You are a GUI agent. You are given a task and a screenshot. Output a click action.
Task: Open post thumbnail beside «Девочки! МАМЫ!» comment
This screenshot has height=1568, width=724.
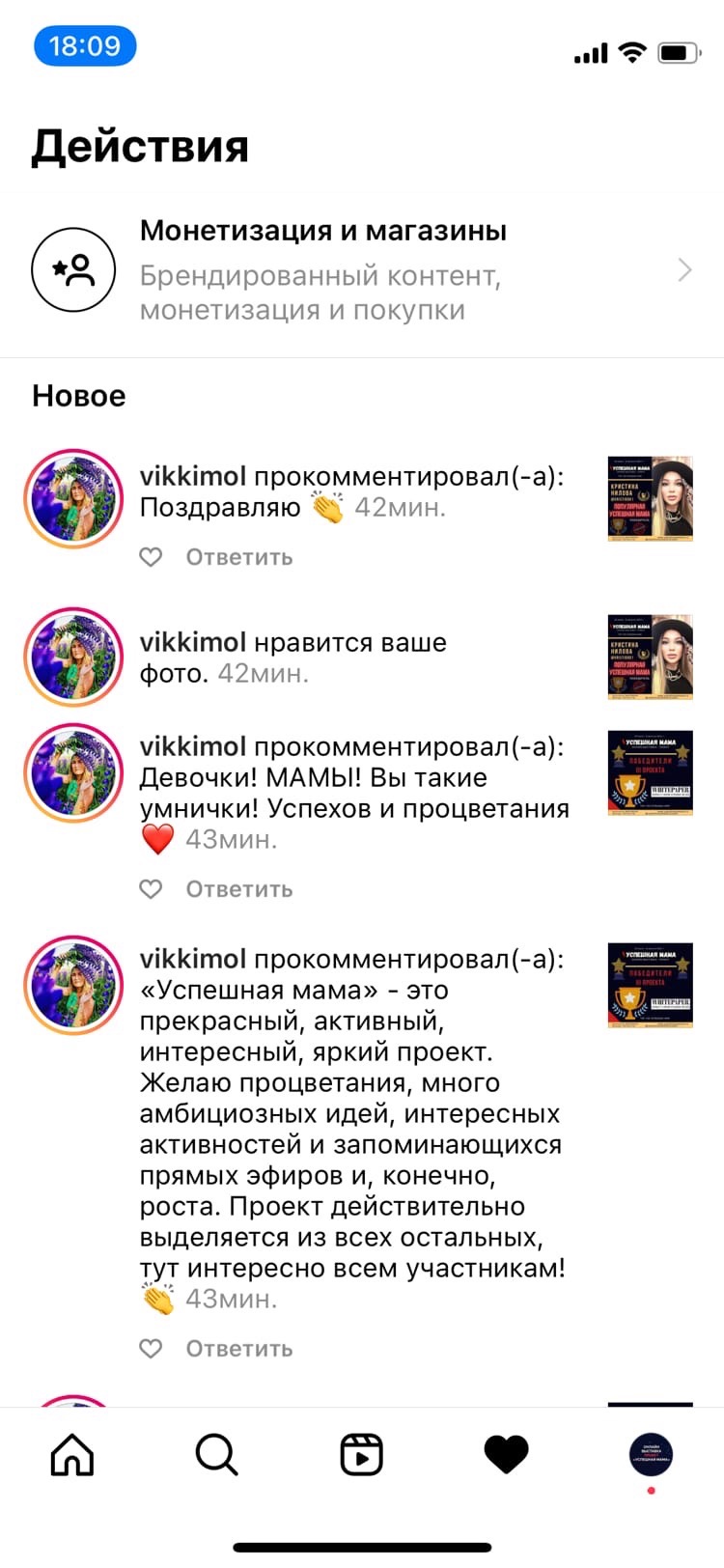pyautogui.click(x=650, y=773)
